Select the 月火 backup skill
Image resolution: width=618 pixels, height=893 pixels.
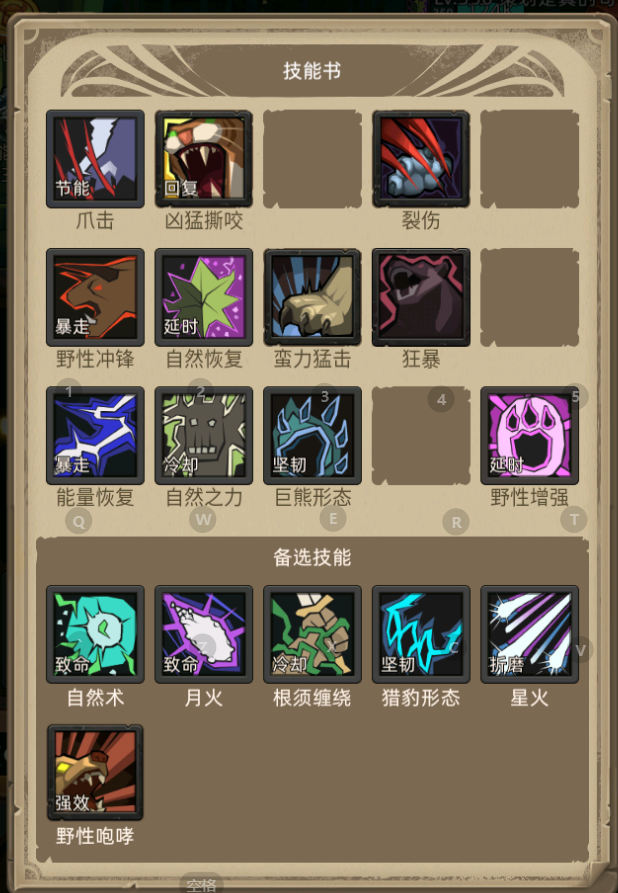coord(203,634)
